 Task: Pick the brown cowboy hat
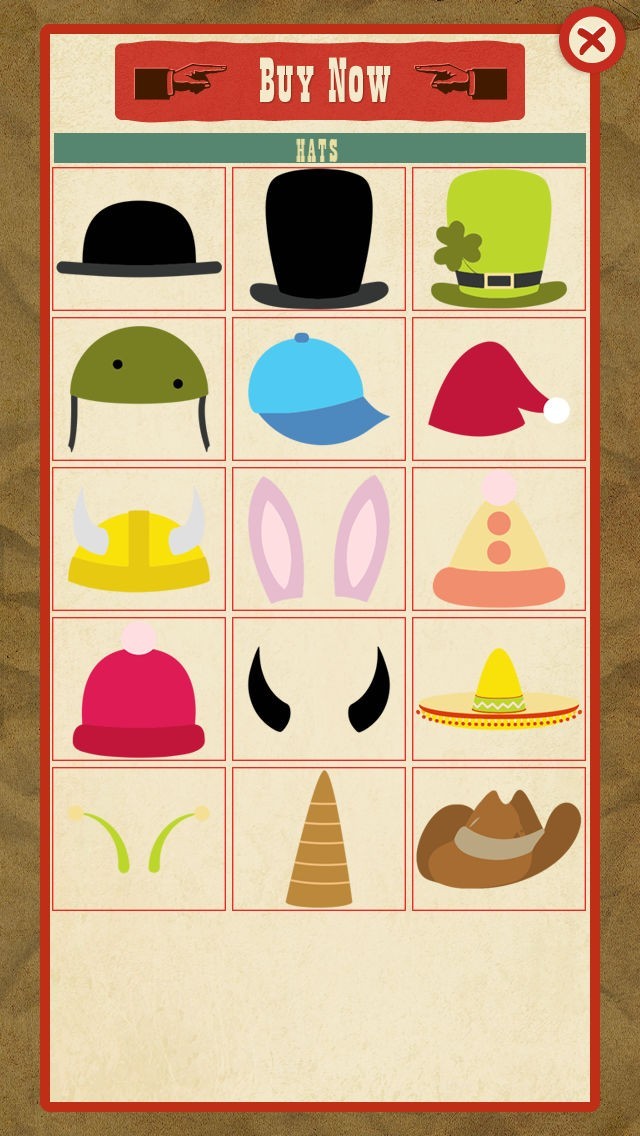pyautogui.click(x=499, y=838)
